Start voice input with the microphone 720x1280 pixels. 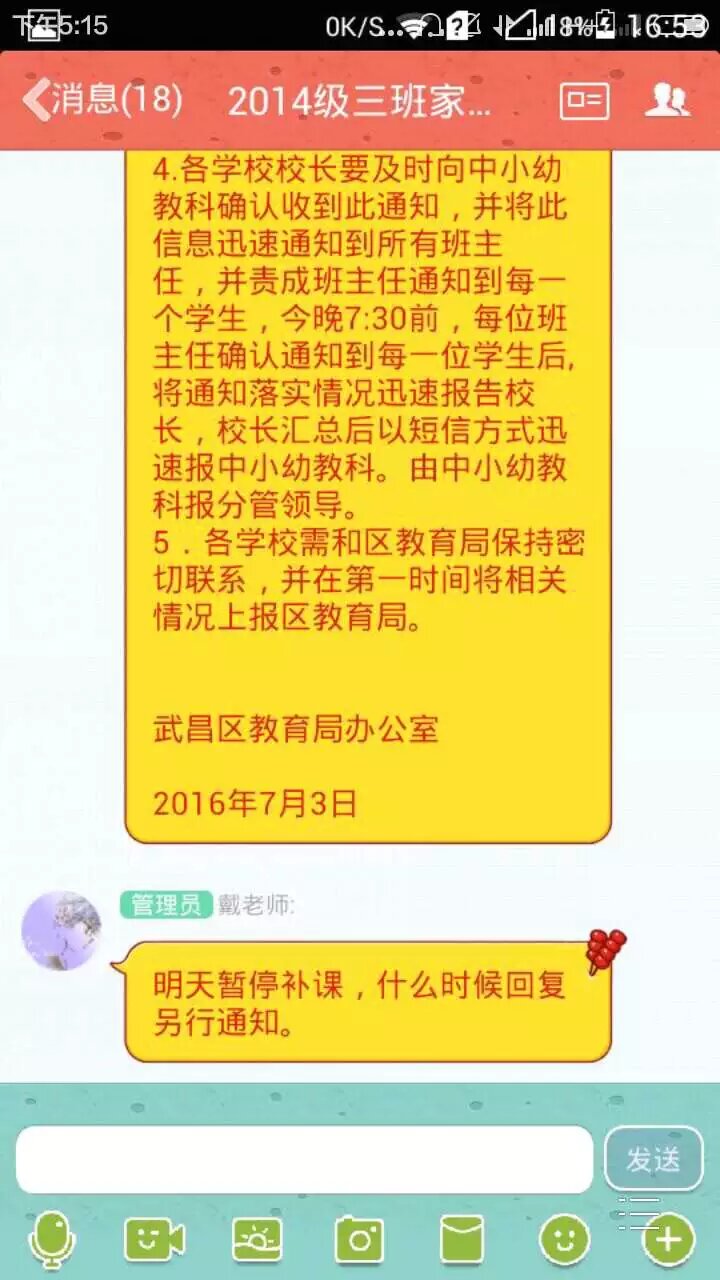point(52,1241)
